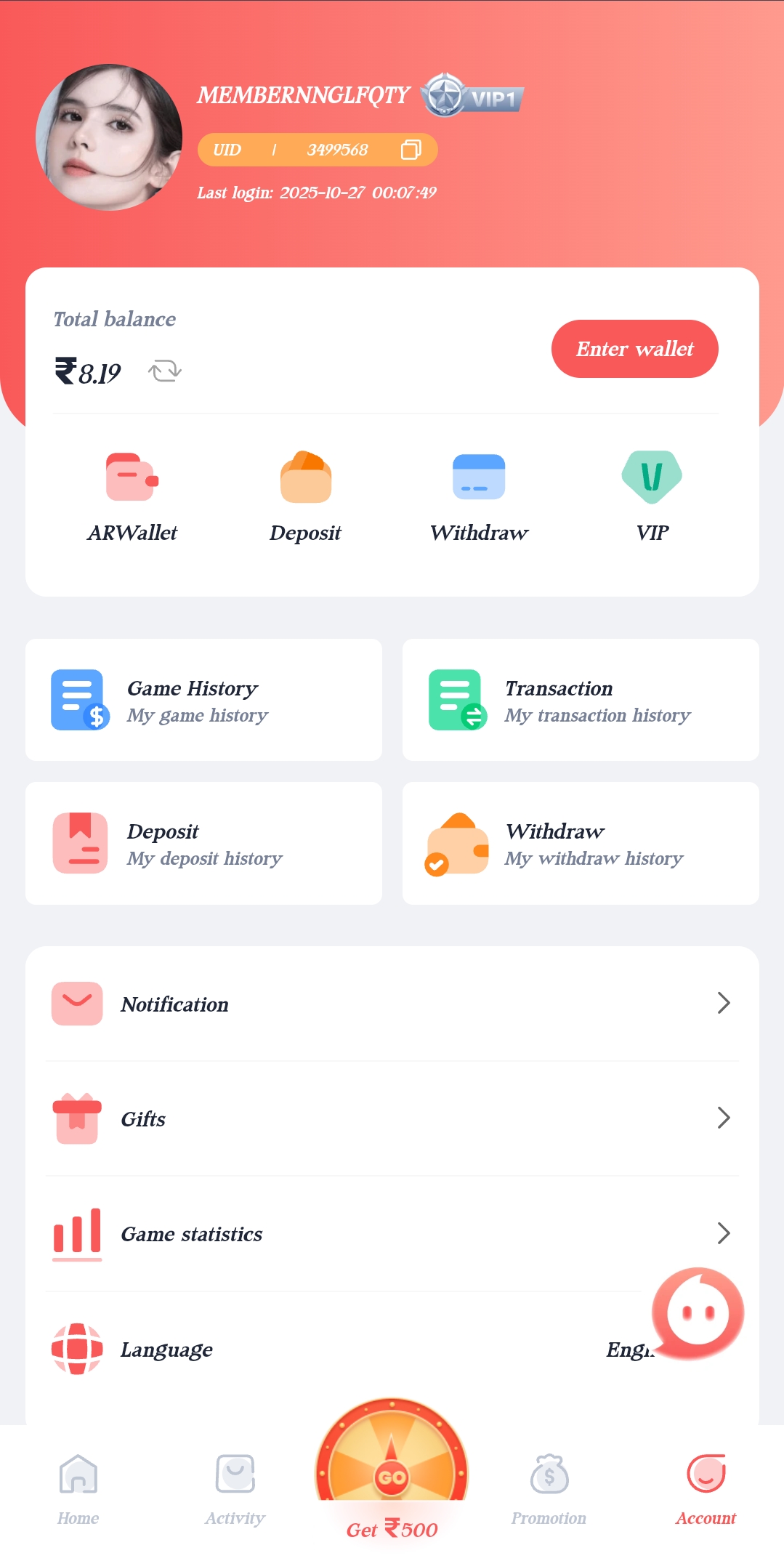This screenshot has height=1561, width=784.
Task: Open My withdraw history card
Action: (581, 843)
